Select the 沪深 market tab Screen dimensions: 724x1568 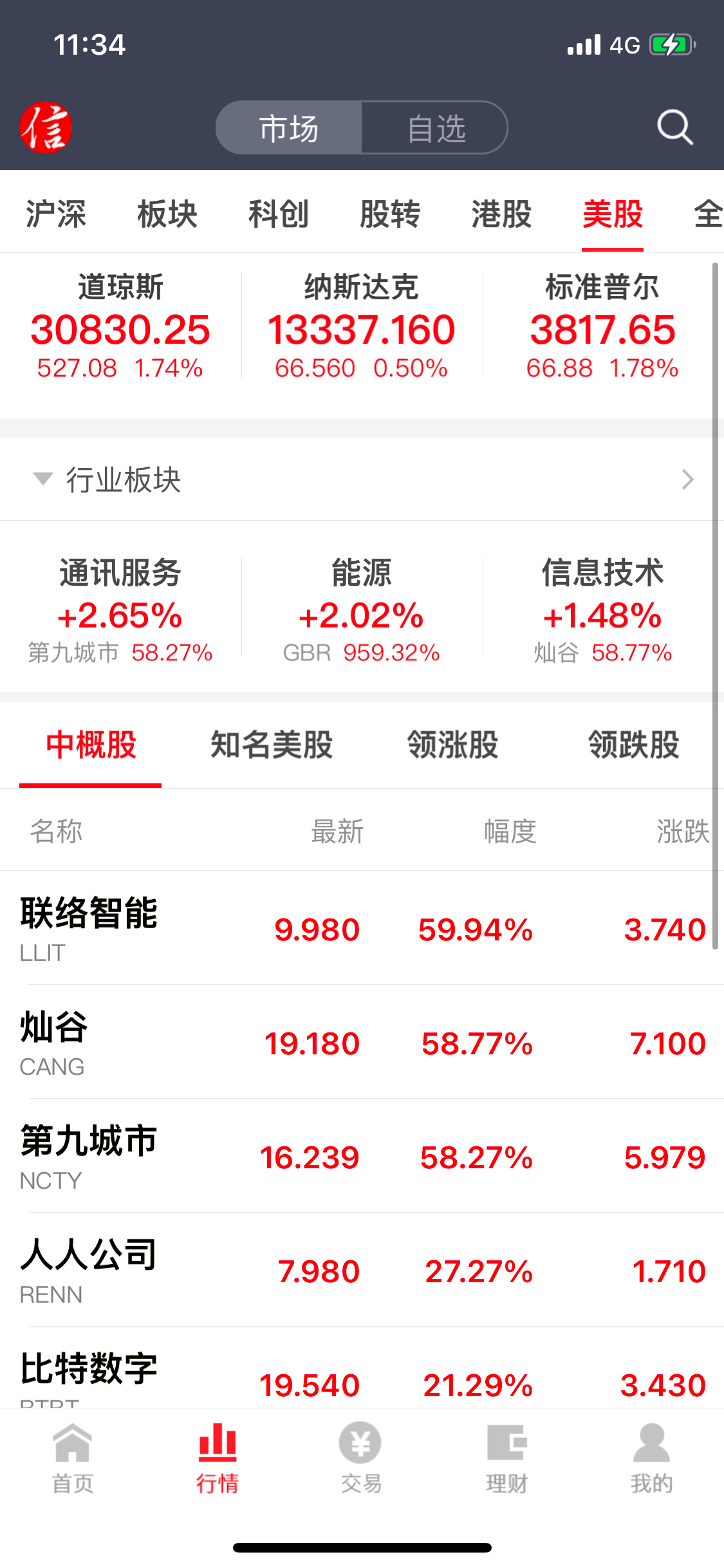(56, 214)
